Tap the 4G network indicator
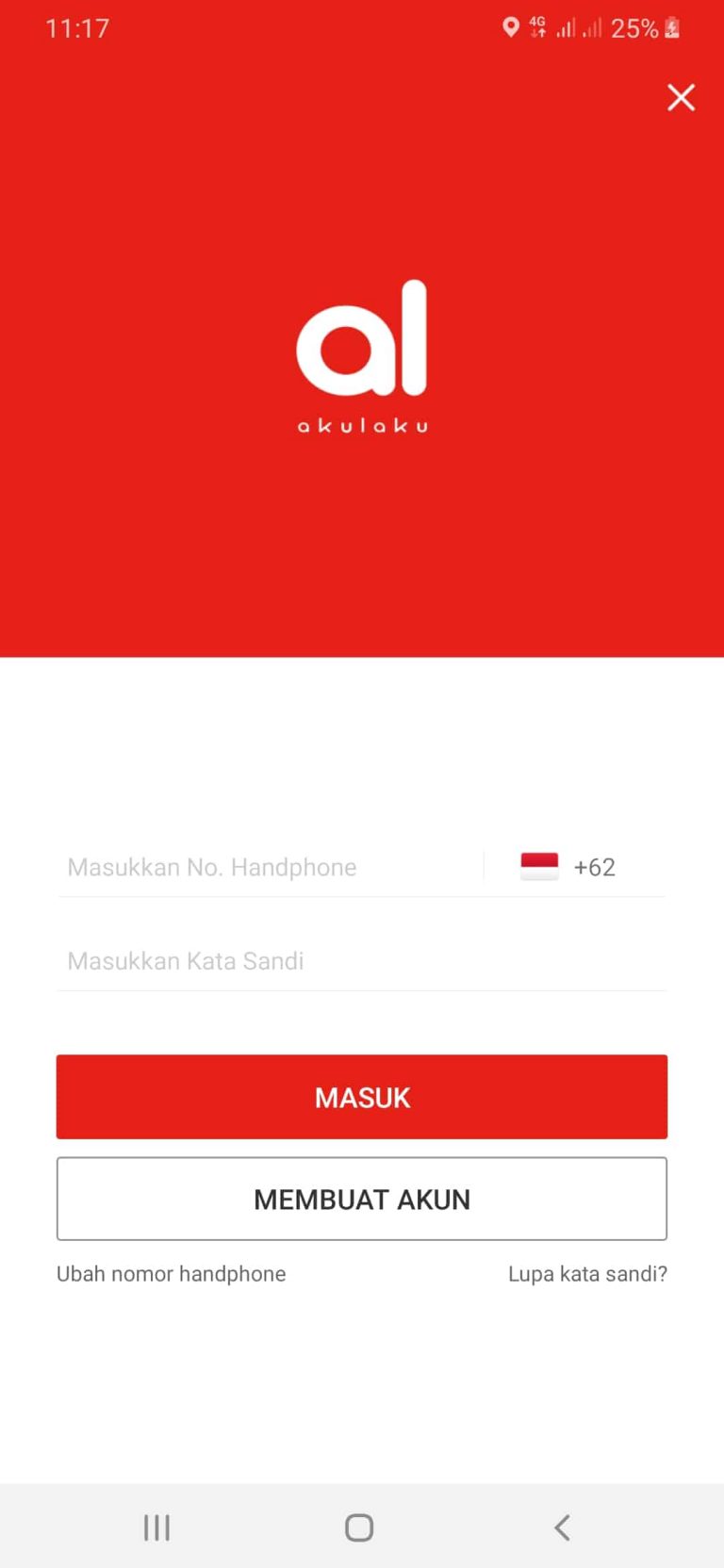 click(539, 27)
